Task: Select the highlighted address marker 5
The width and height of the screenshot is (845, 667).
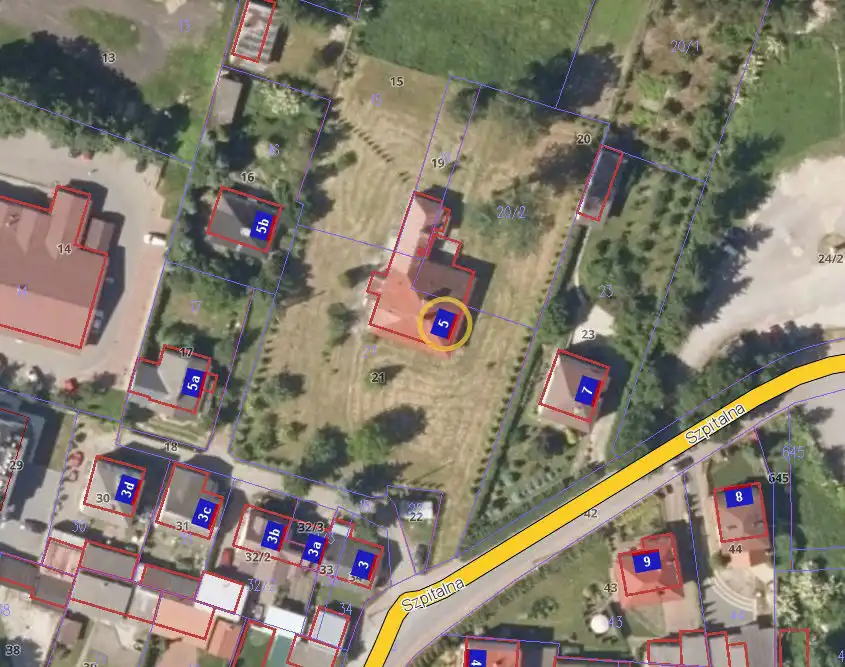Action: click(444, 323)
